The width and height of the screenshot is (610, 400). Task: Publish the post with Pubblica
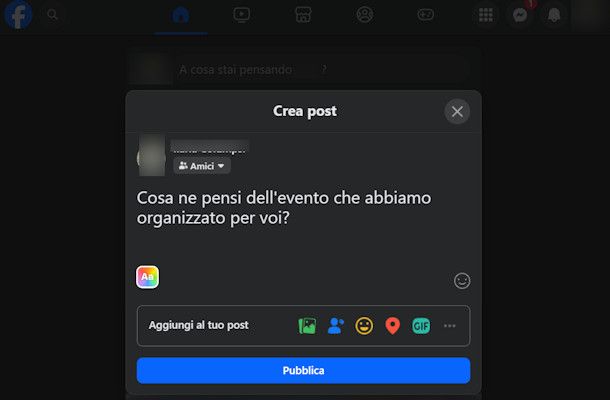pyautogui.click(x=303, y=370)
